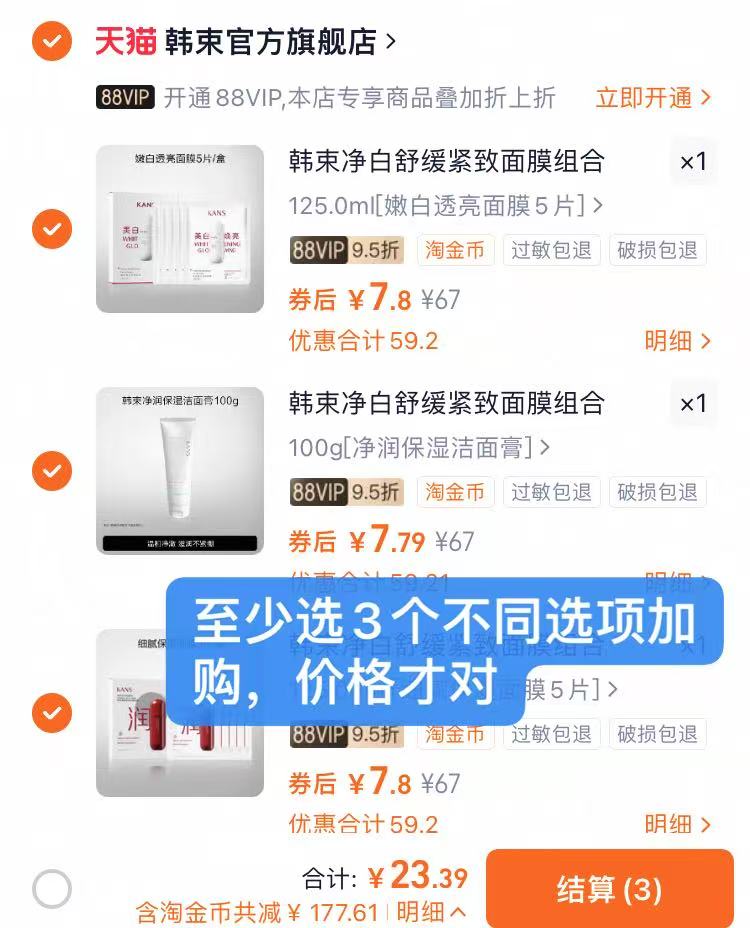
Task: Click the 破损包退 tag on first item
Action: click(x=658, y=250)
